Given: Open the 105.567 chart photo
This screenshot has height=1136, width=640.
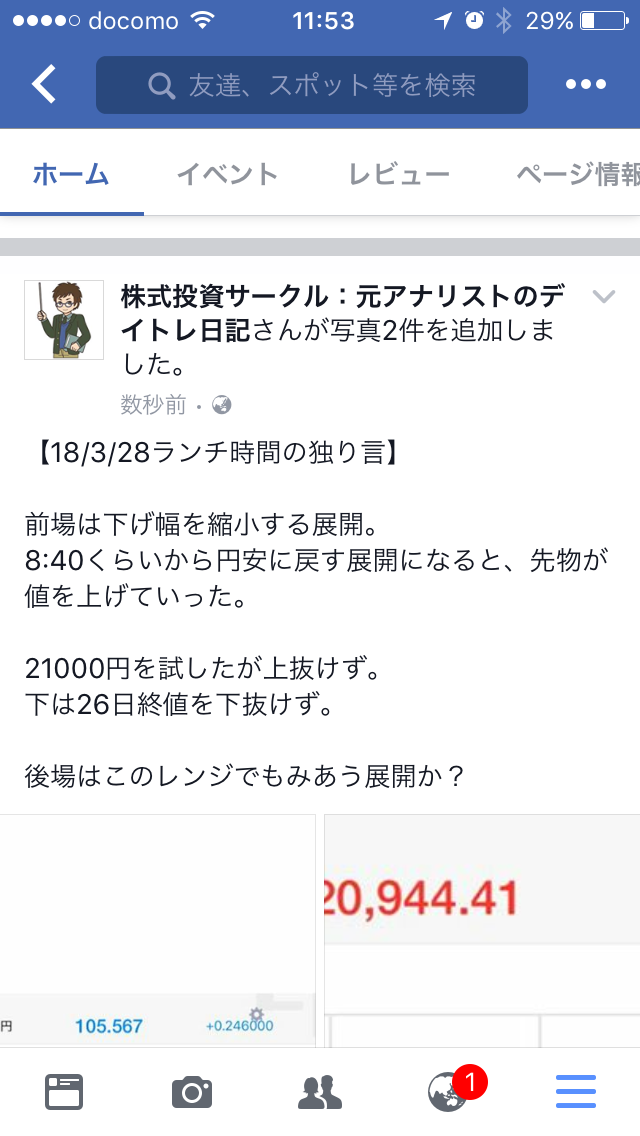Looking at the screenshot, I should (158, 930).
